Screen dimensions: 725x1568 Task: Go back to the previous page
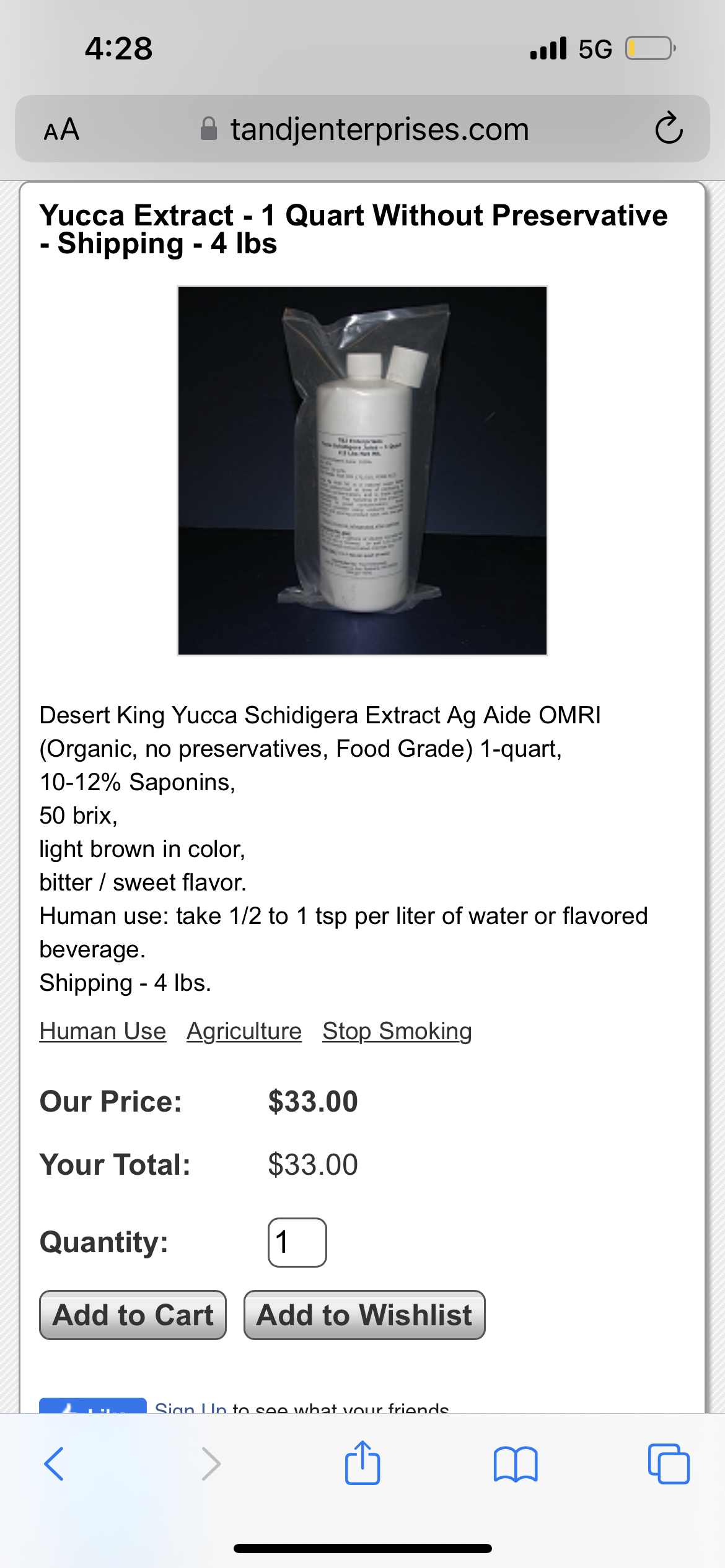(x=55, y=1464)
